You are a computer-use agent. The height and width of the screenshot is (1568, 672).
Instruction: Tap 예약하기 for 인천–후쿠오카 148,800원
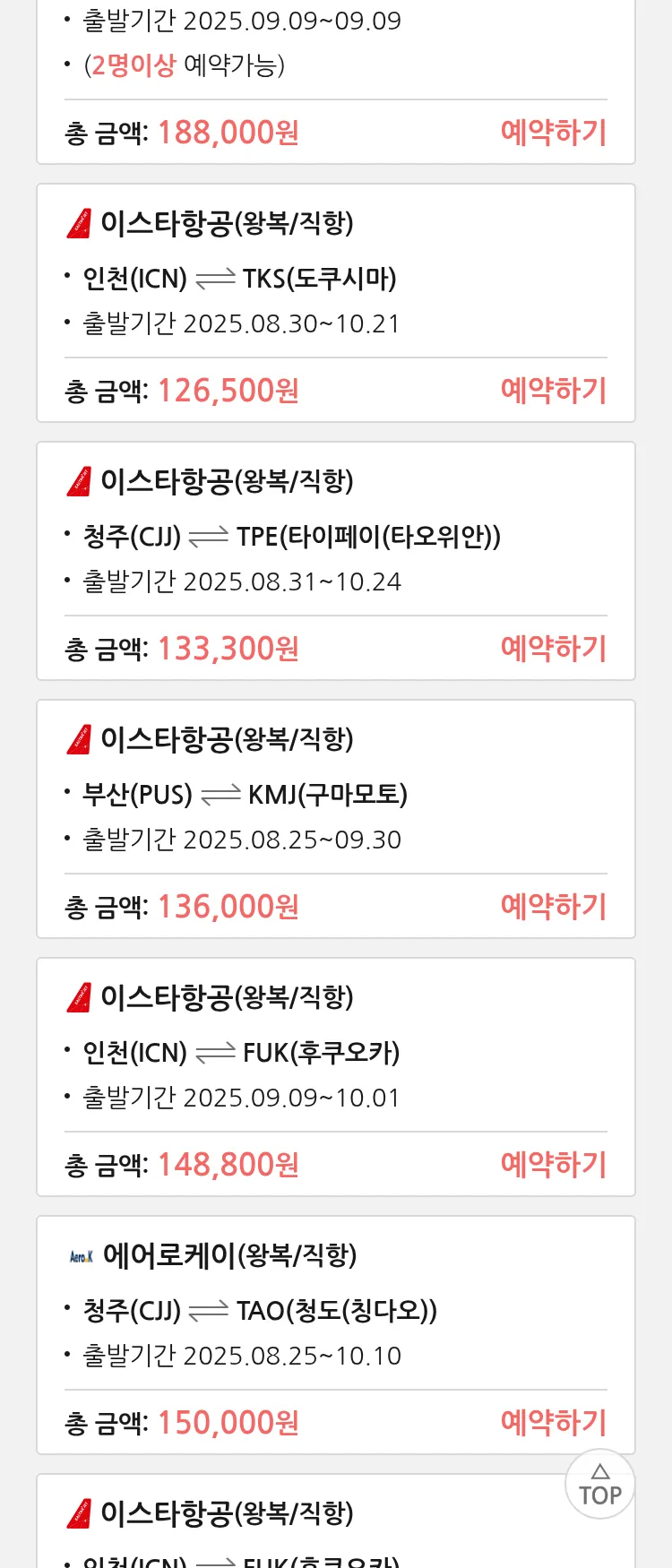pos(553,1165)
